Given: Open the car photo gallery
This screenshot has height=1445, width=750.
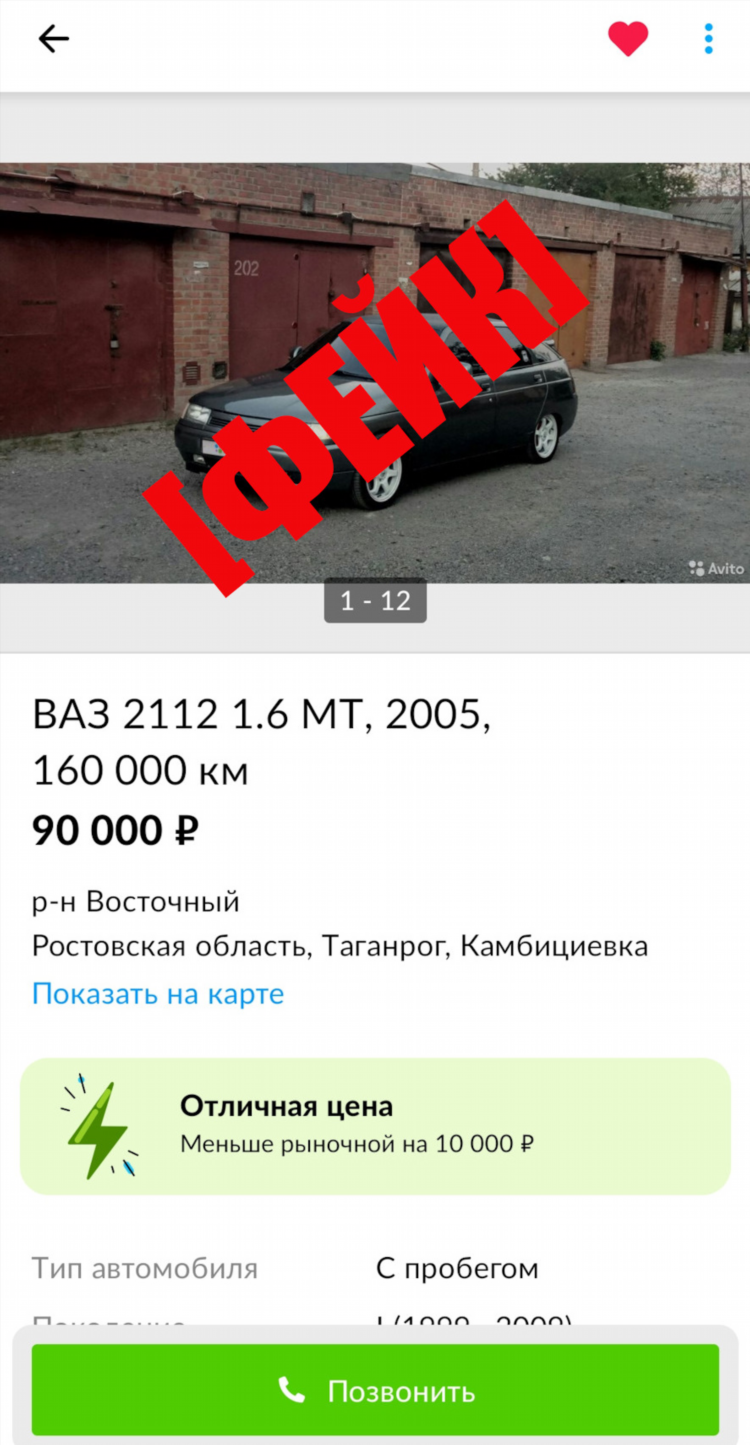Looking at the screenshot, I should point(375,372).
